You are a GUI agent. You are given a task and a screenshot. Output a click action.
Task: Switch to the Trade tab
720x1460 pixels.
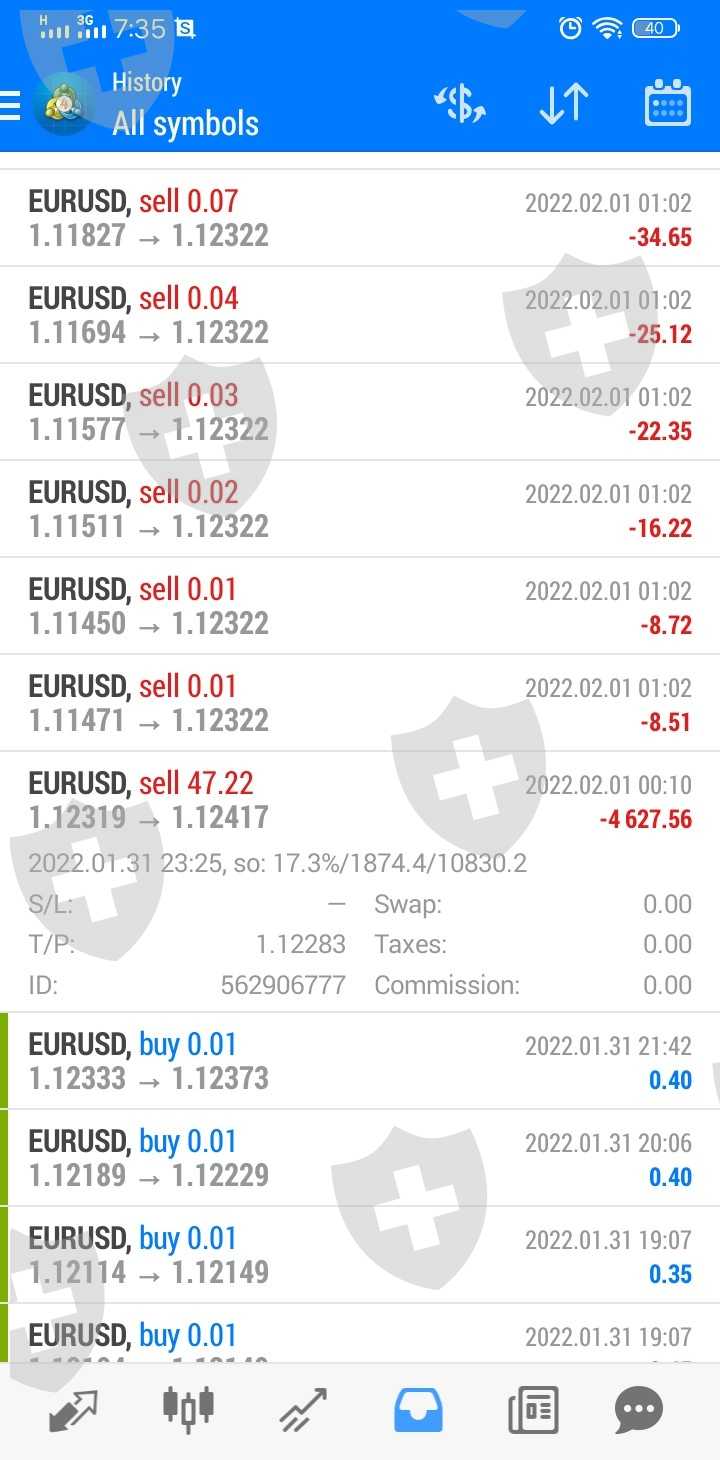pyautogui.click(x=302, y=1411)
